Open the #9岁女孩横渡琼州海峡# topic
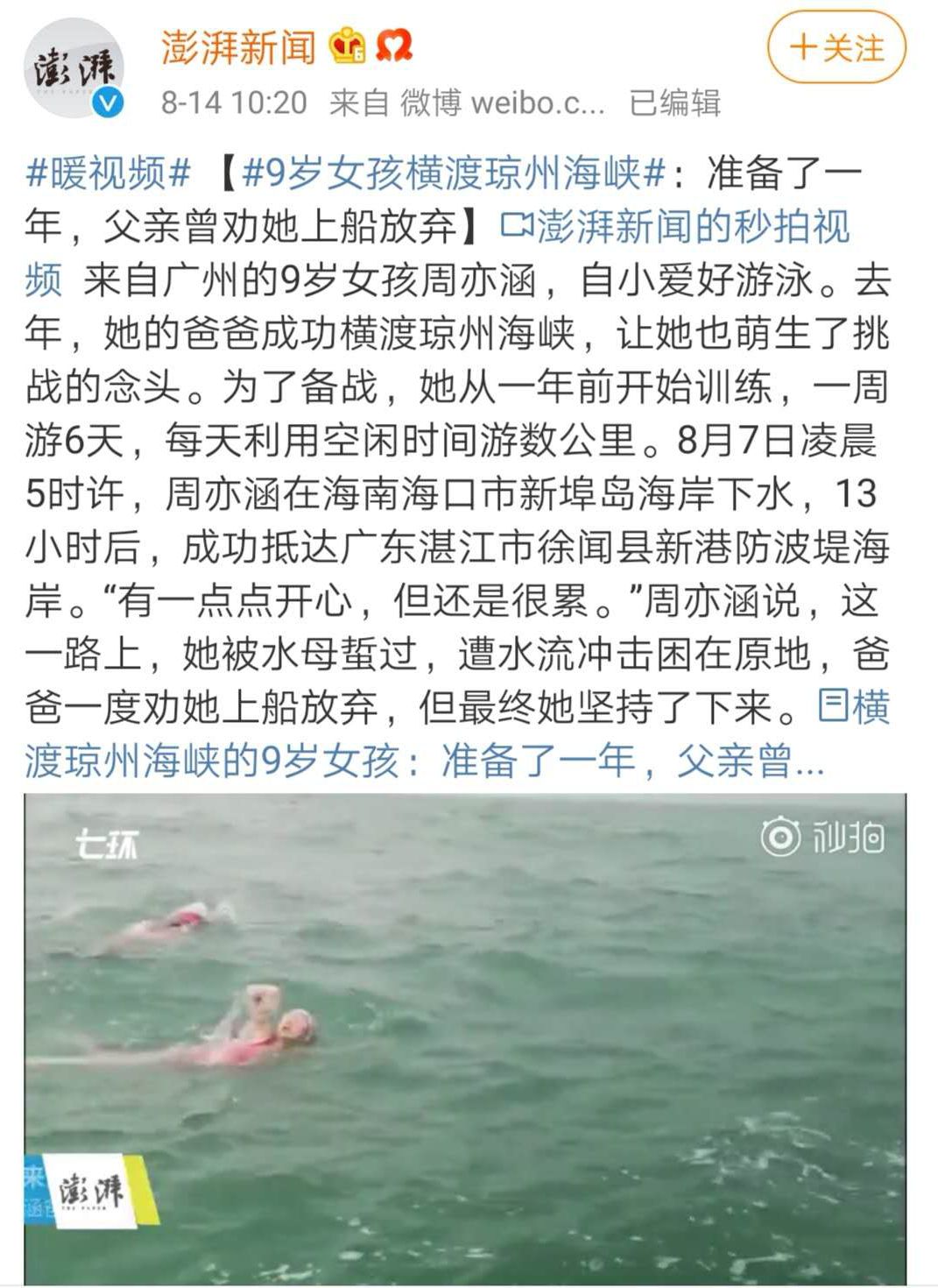This screenshot has height=1288, width=938. [x=453, y=173]
